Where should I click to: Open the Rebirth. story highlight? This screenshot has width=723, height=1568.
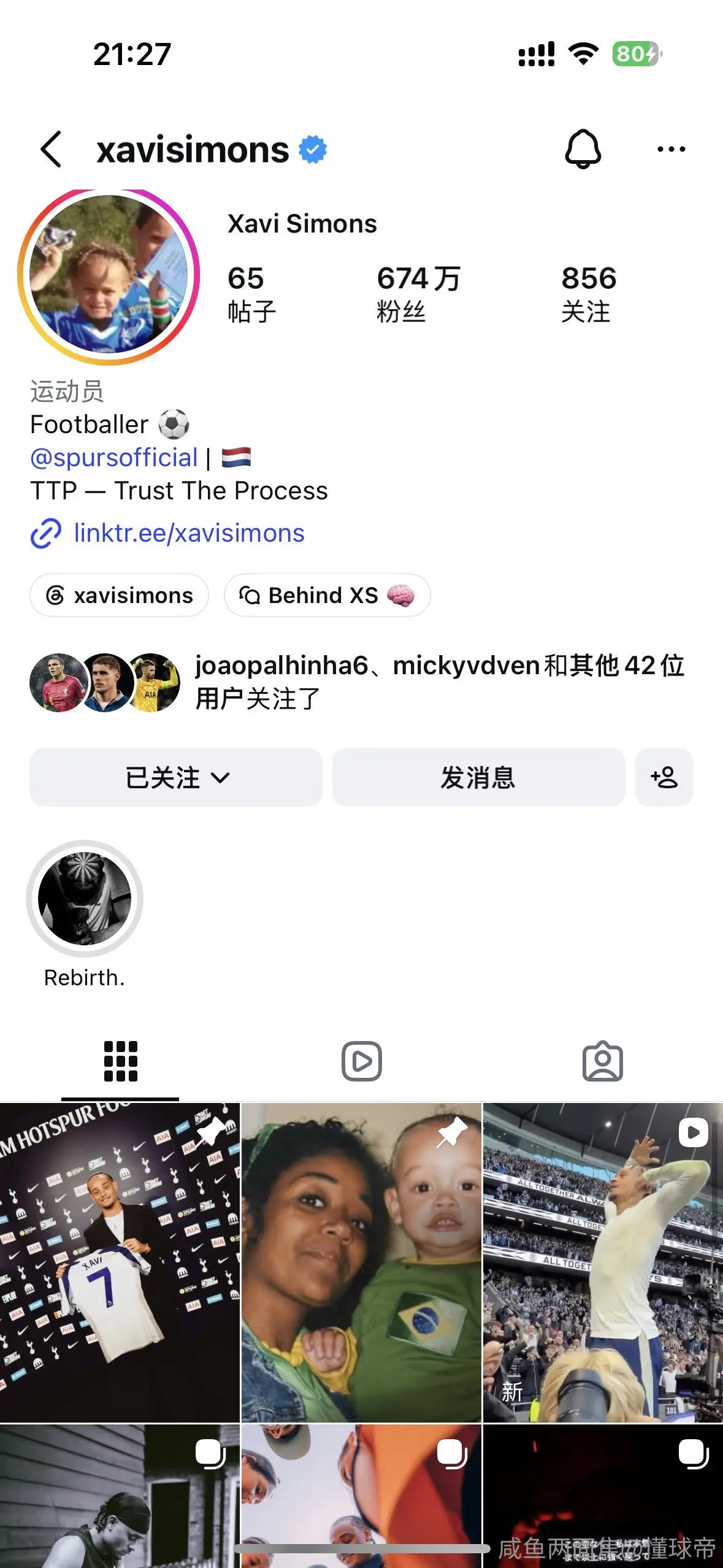85,914
